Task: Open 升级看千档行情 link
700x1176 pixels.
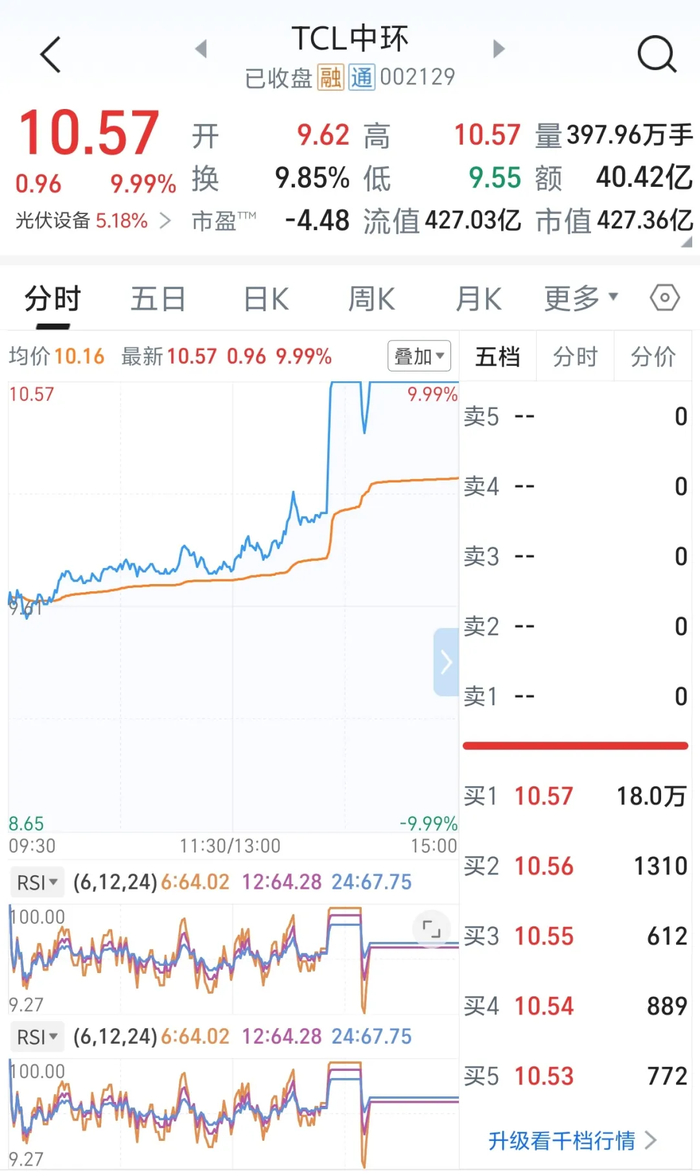Action: 572,1140
